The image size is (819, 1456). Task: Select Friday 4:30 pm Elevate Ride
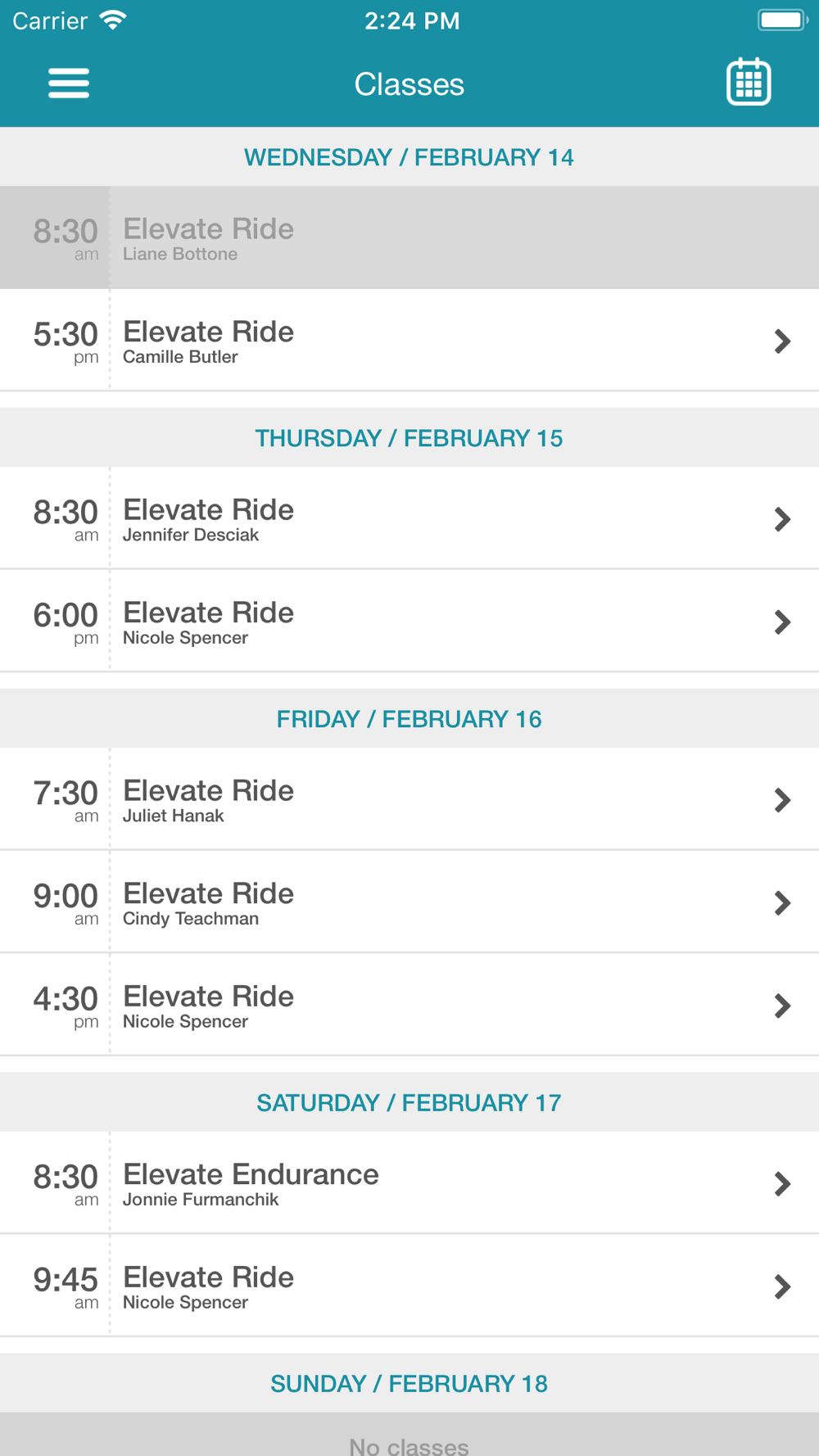coord(409,1005)
